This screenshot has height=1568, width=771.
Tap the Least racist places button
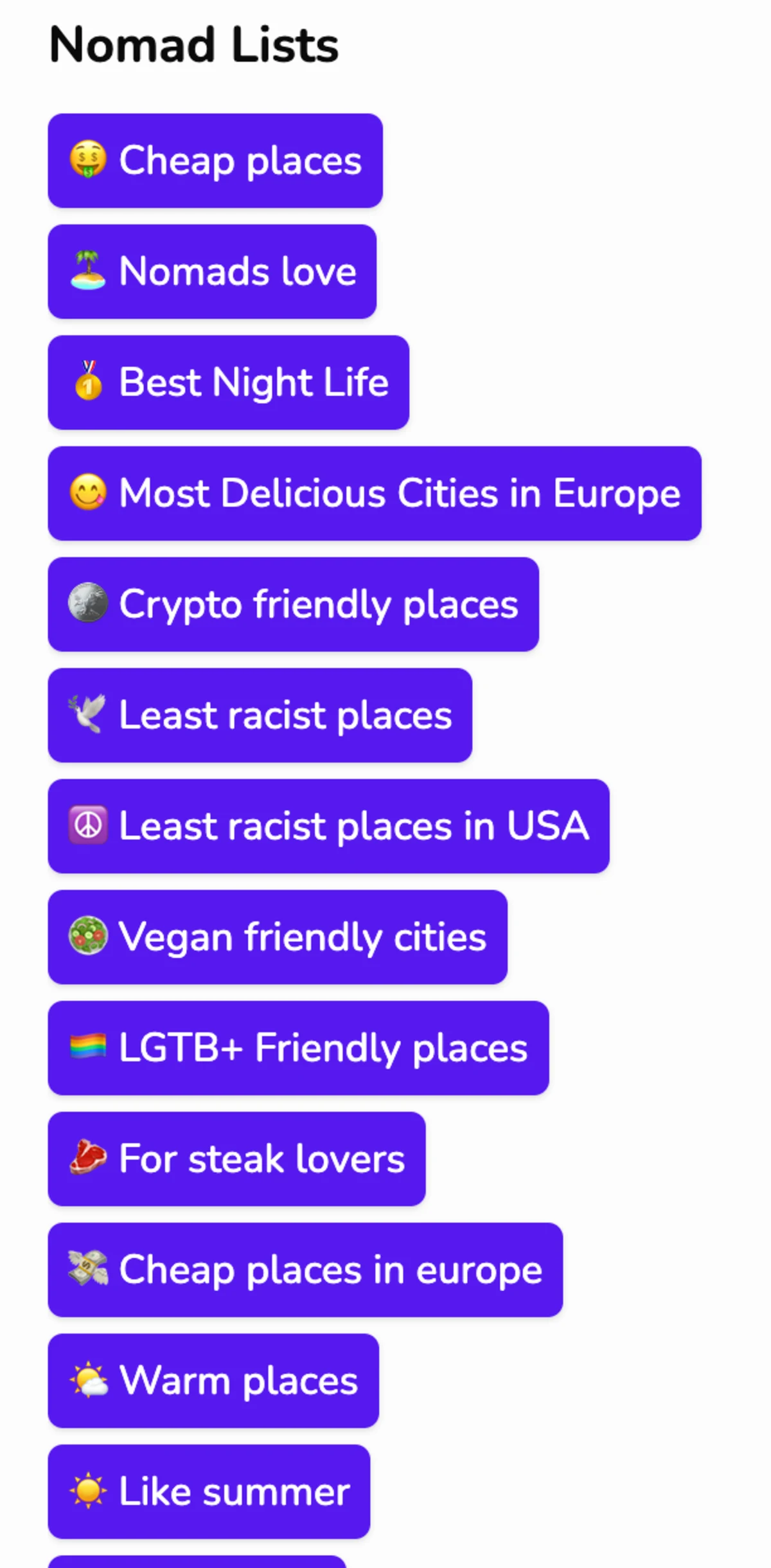point(260,716)
